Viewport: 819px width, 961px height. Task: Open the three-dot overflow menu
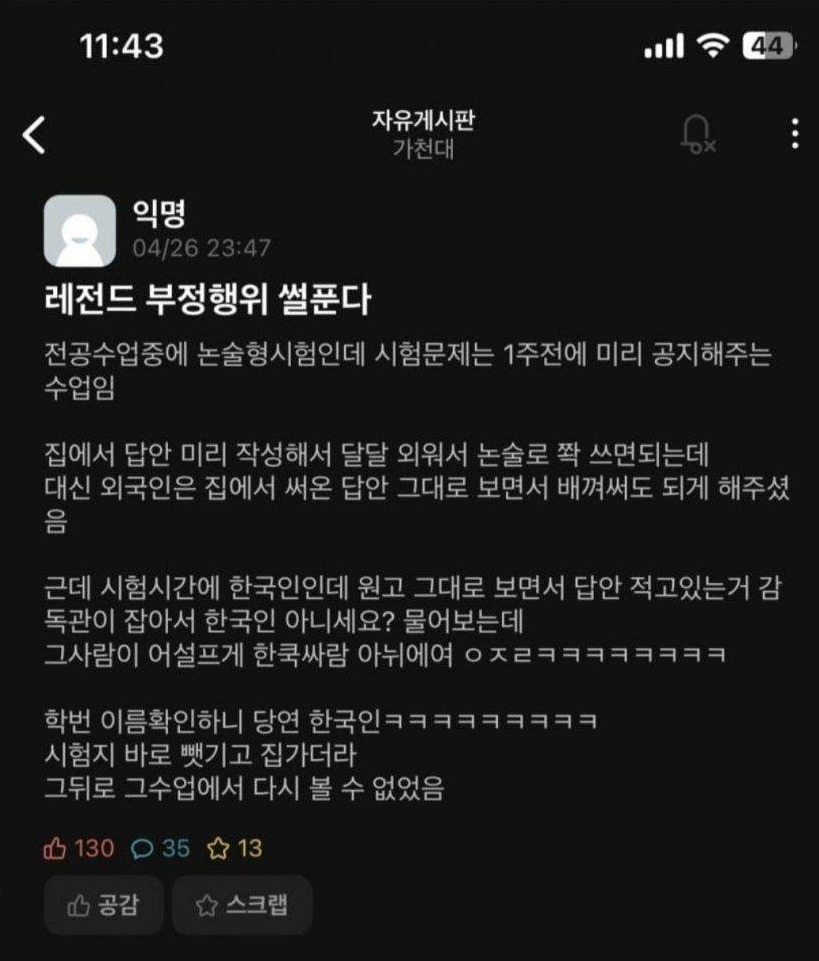tap(794, 133)
